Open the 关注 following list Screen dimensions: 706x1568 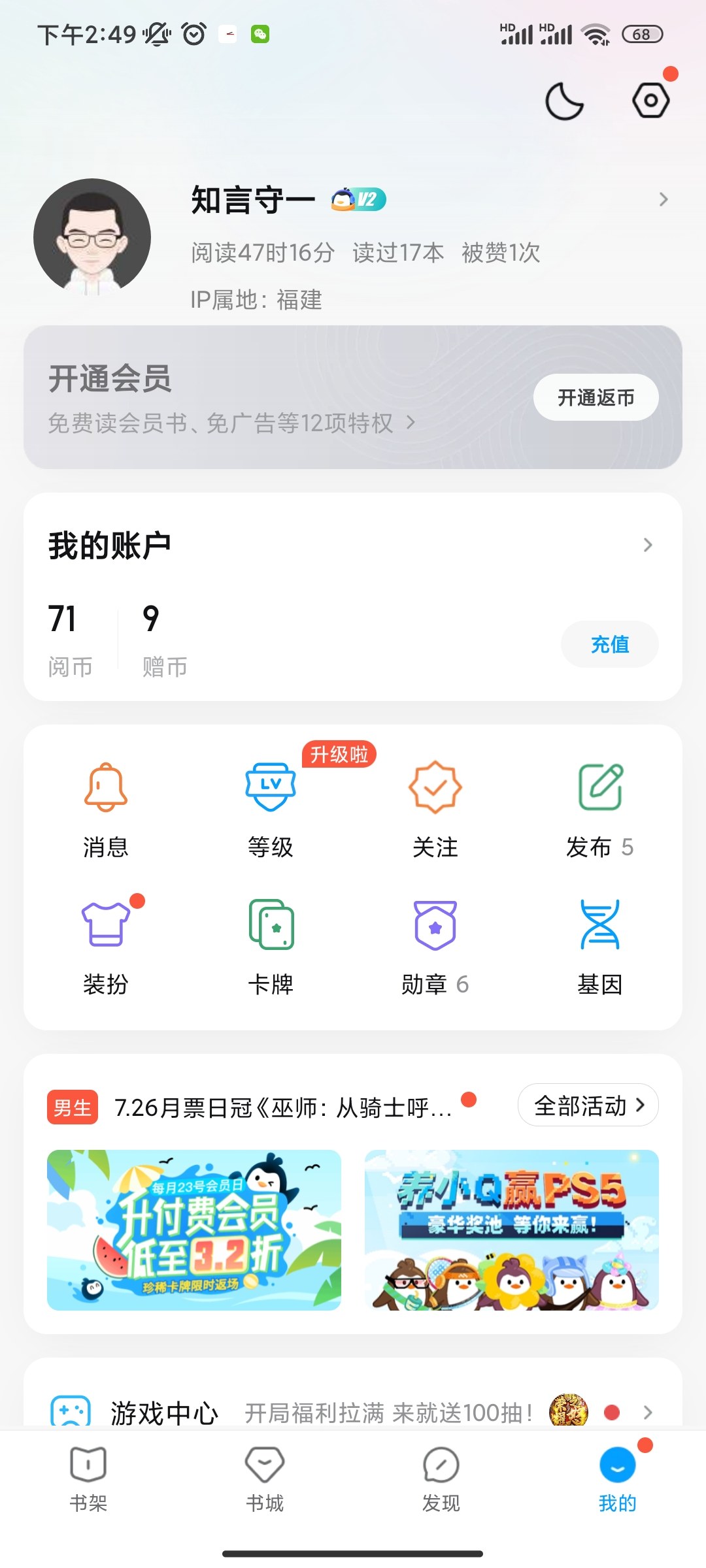tap(435, 809)
